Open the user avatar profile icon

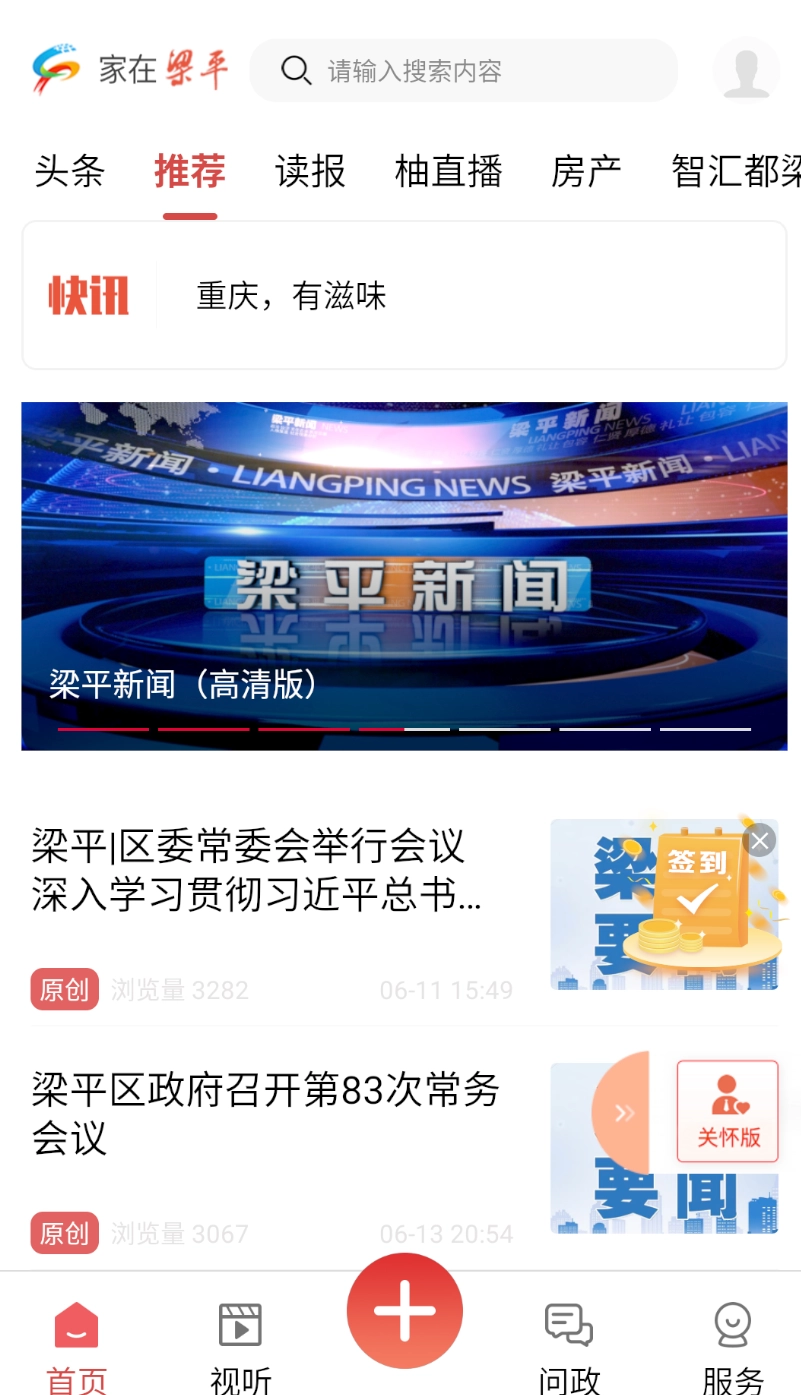pyautogui.click(x=745, y=69)
